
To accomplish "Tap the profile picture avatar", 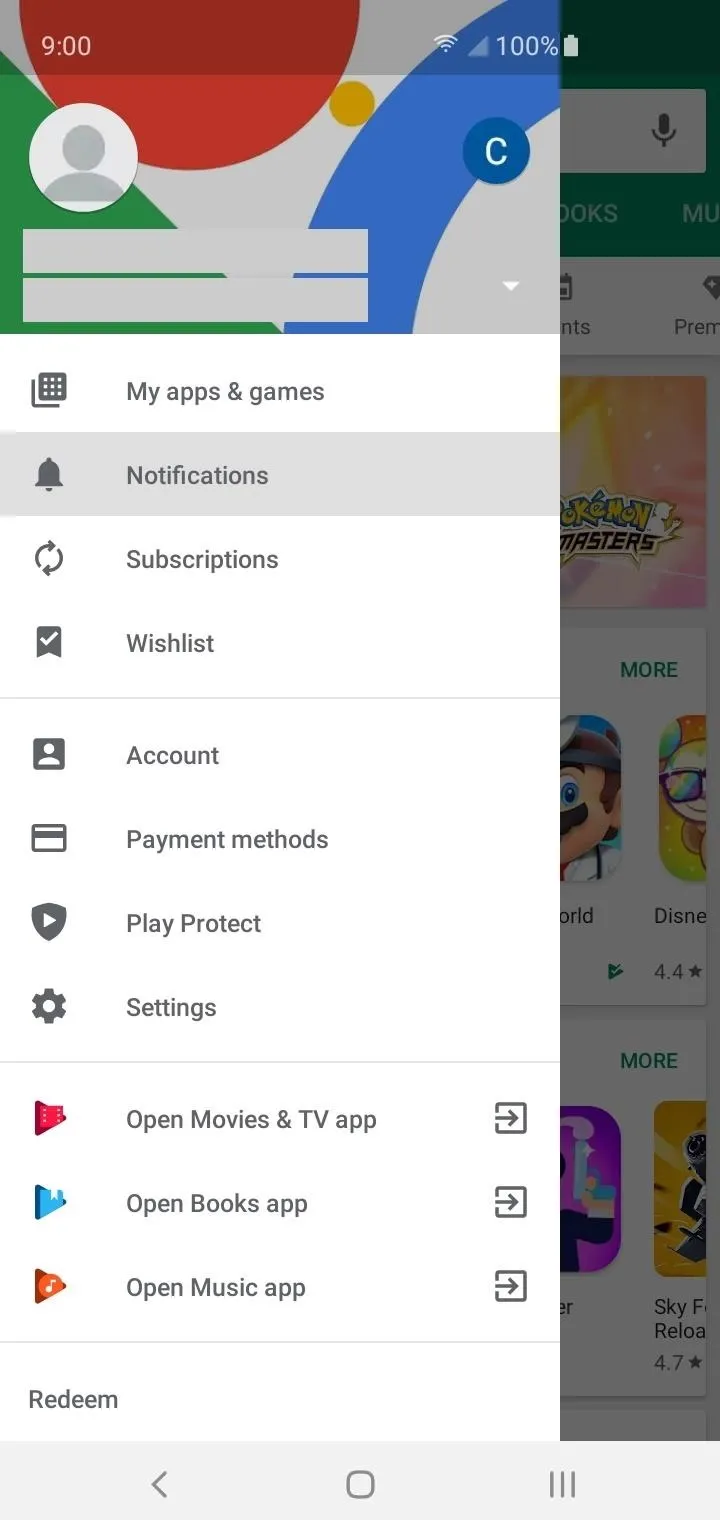I will [x=83, y=157].
